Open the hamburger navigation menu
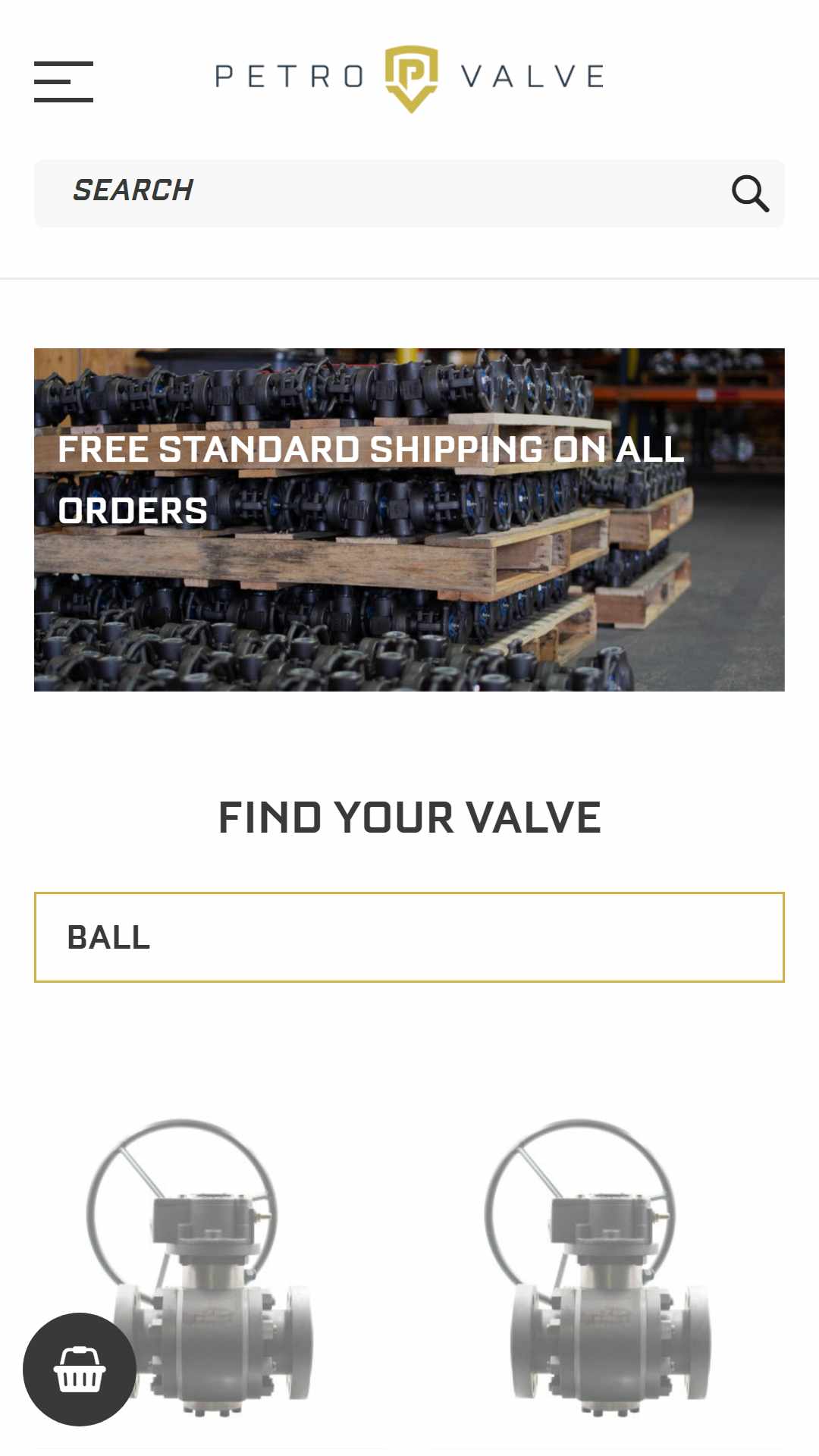 64,81
